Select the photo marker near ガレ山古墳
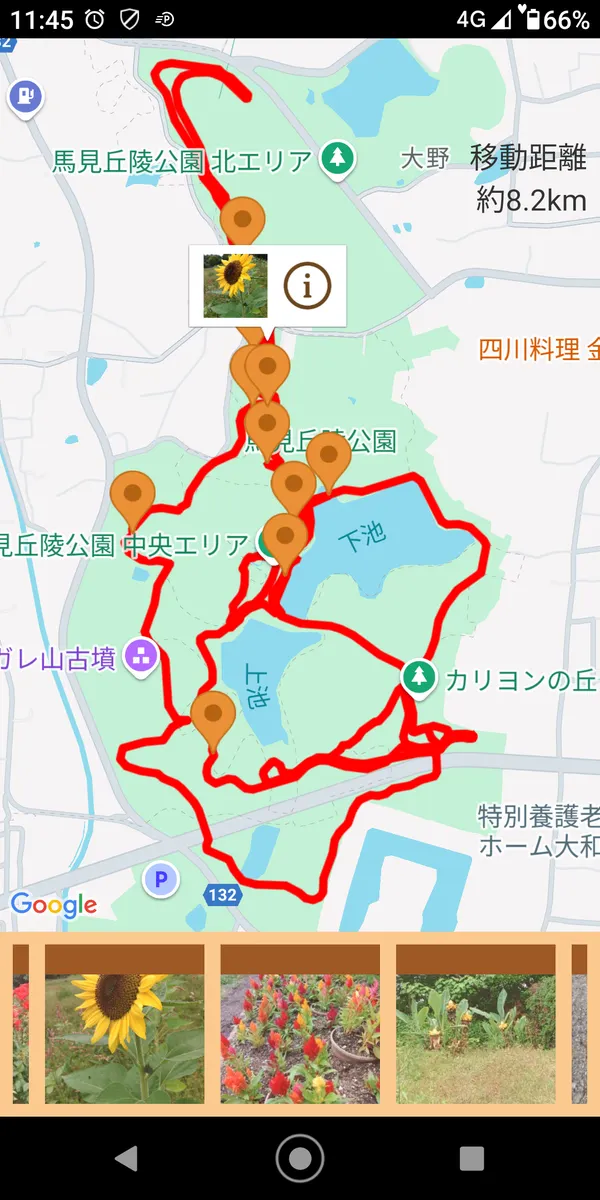 [x=213, y=716]
